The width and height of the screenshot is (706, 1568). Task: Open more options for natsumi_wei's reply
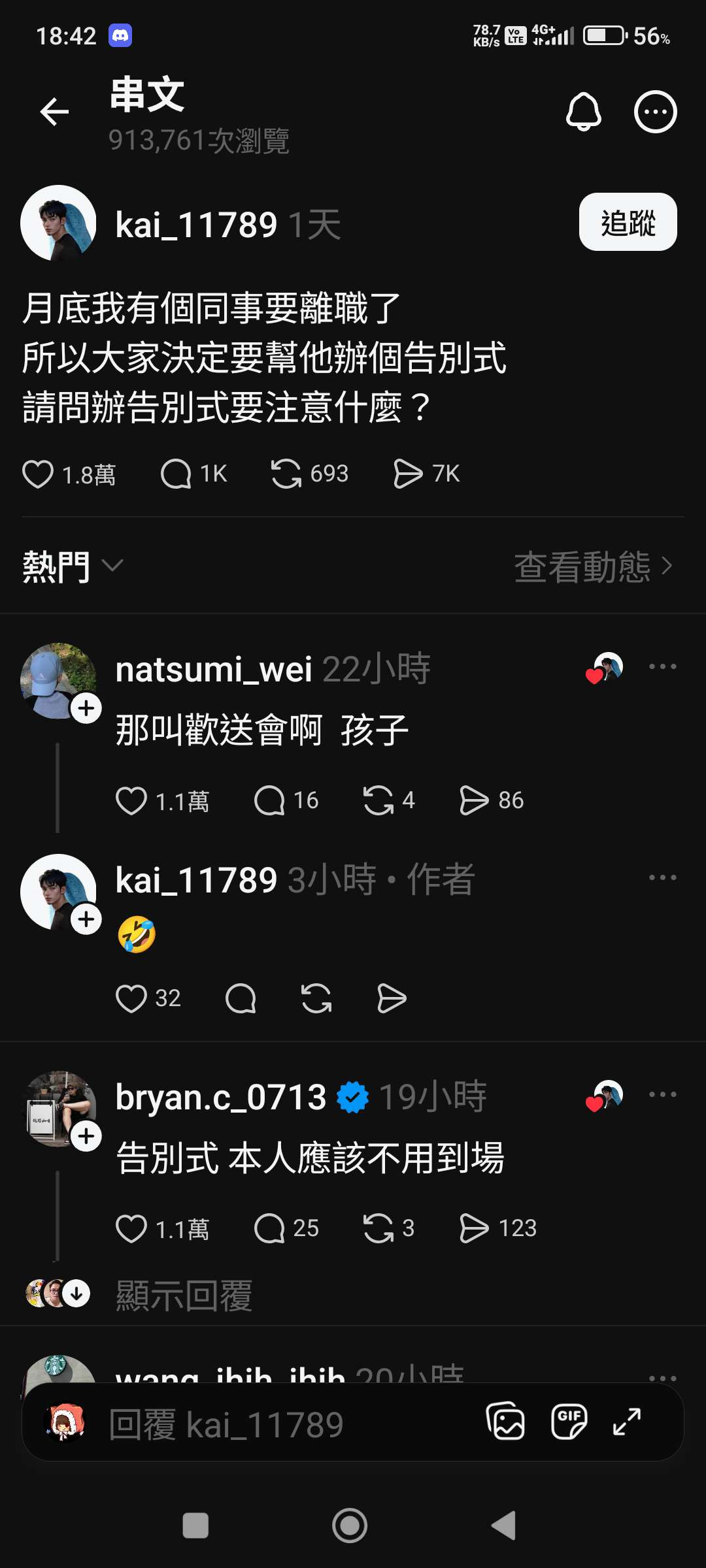(662, 666)
